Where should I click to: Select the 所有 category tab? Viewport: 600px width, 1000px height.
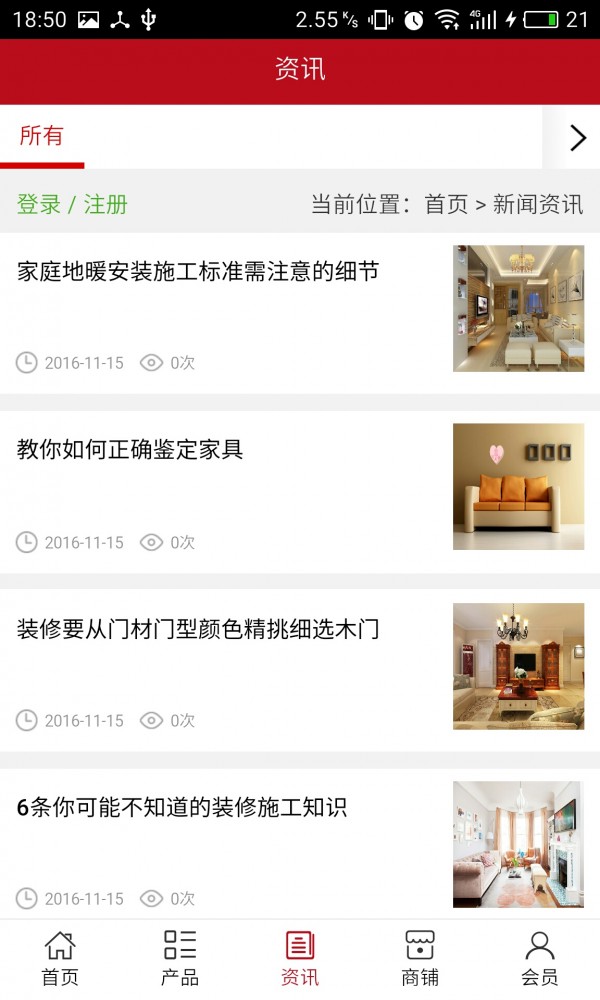pyautogui.click(x=41, y=137)
